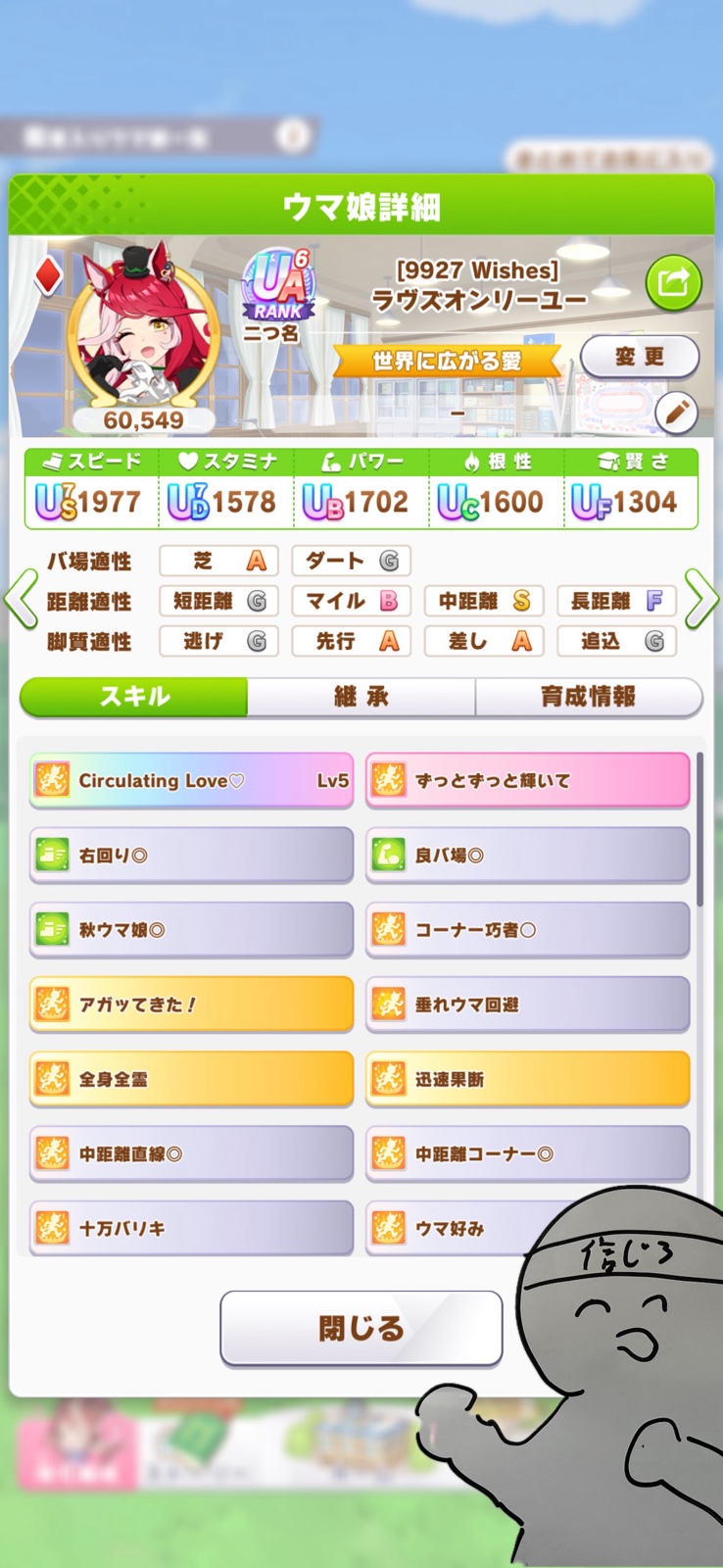Open the pencil edit icon
The height and width of the screenshot is (1568, 723).
[x=676, y=414]
